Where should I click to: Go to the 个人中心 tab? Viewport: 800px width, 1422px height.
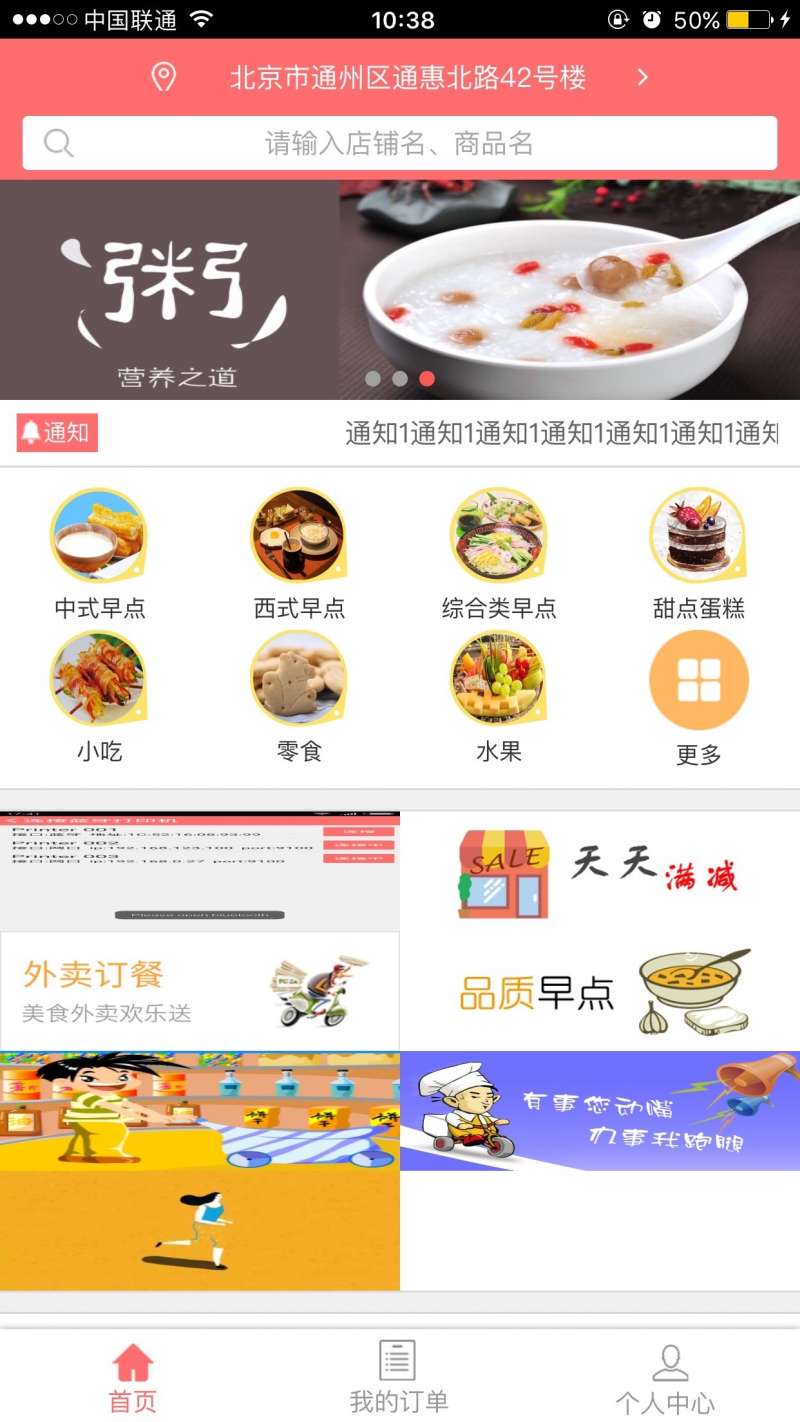click(x=665, y=1377)
